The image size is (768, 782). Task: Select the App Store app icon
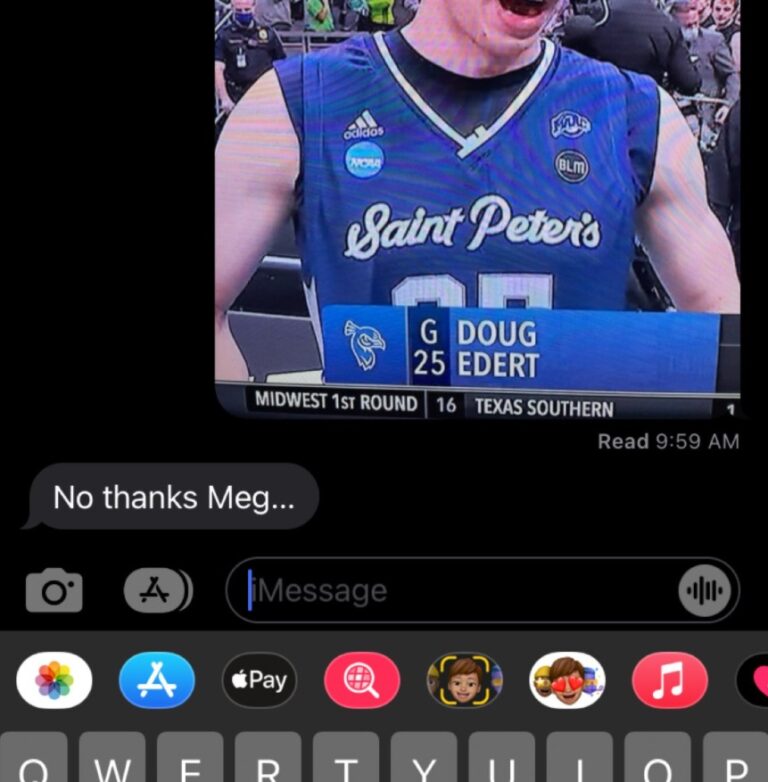(x=156, y=680)
